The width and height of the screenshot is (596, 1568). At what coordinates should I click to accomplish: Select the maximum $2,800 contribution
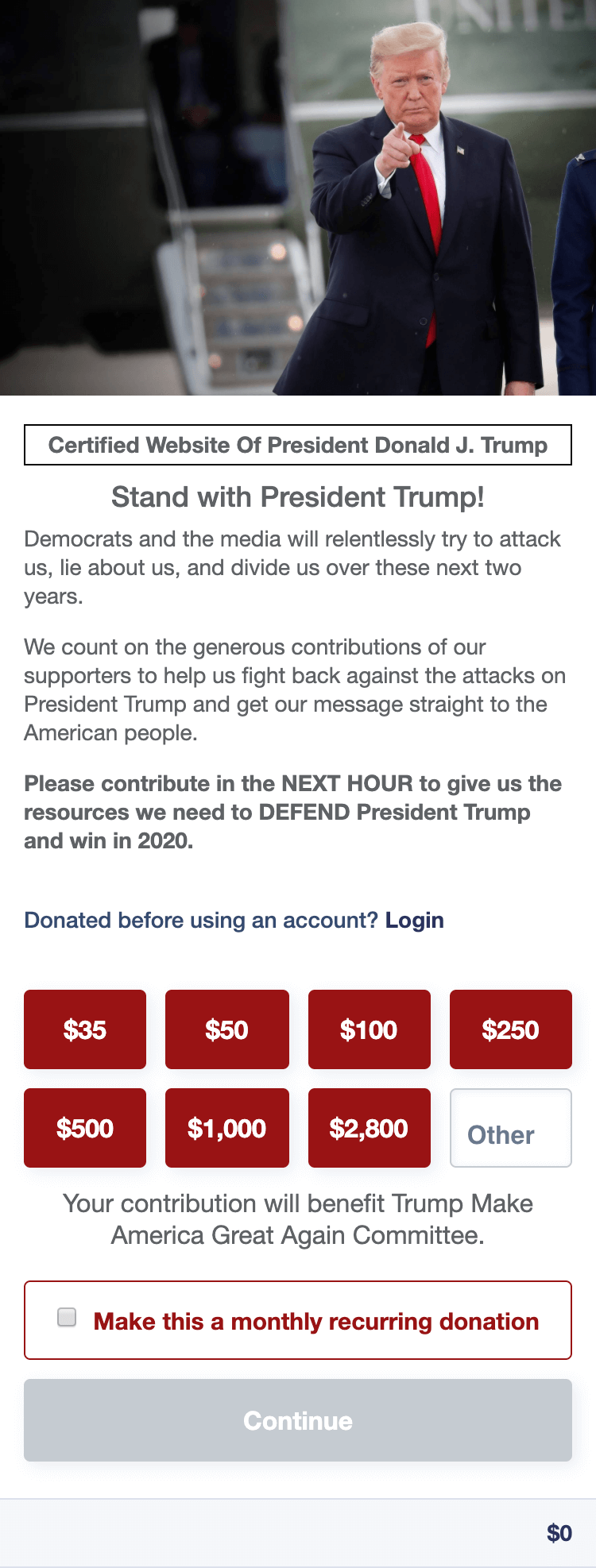tap(369, 1127)
